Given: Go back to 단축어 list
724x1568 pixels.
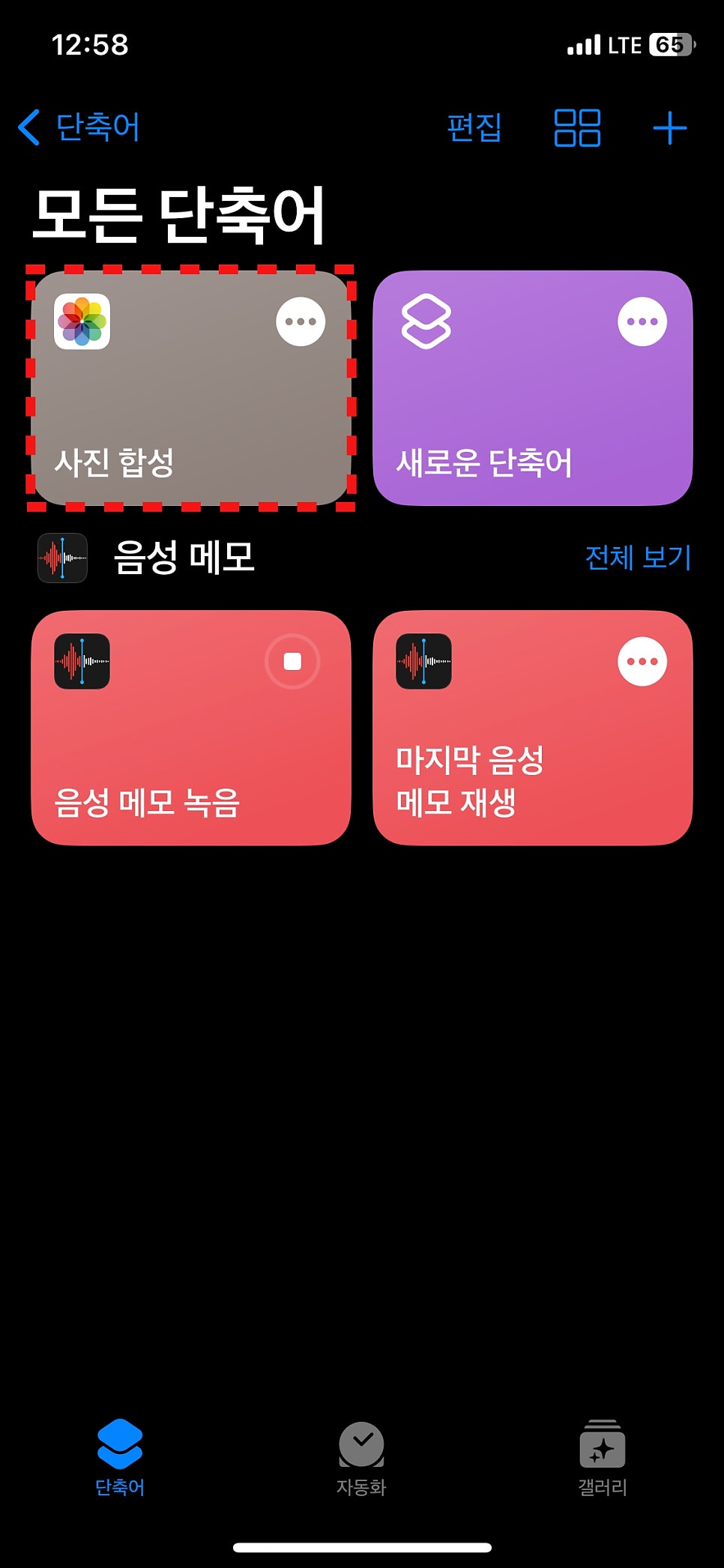Looking at the screenshot, I should pos(79,127).
